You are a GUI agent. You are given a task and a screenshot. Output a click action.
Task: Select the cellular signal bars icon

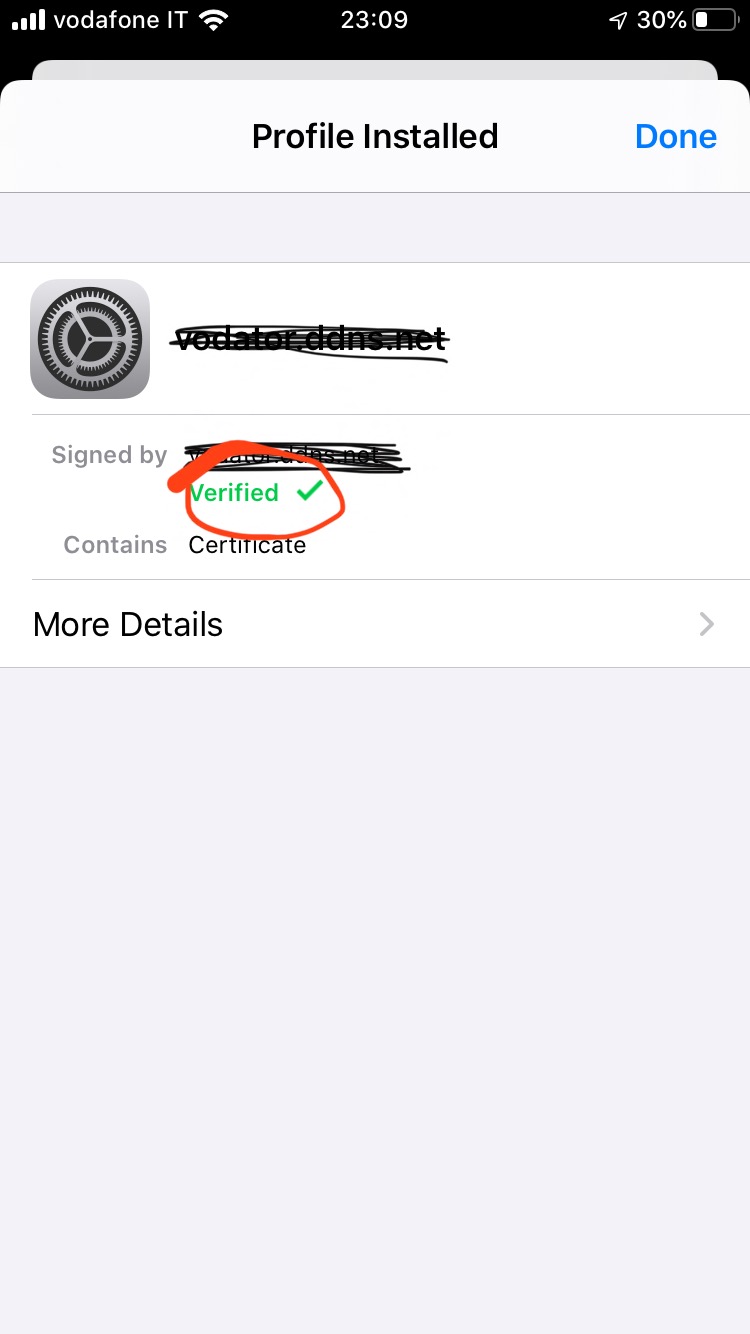pos(28,18)
